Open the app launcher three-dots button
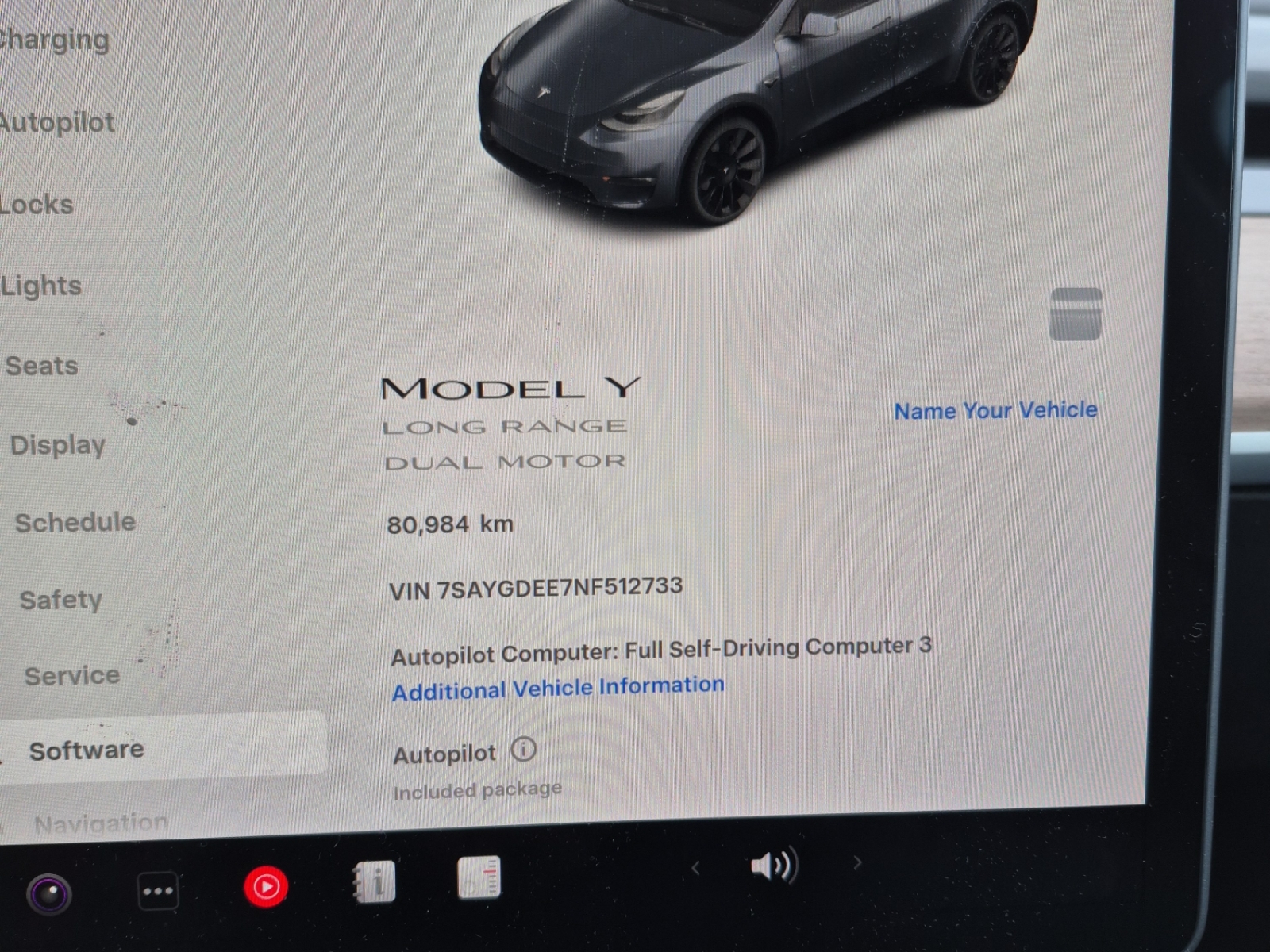 [158, 891]
